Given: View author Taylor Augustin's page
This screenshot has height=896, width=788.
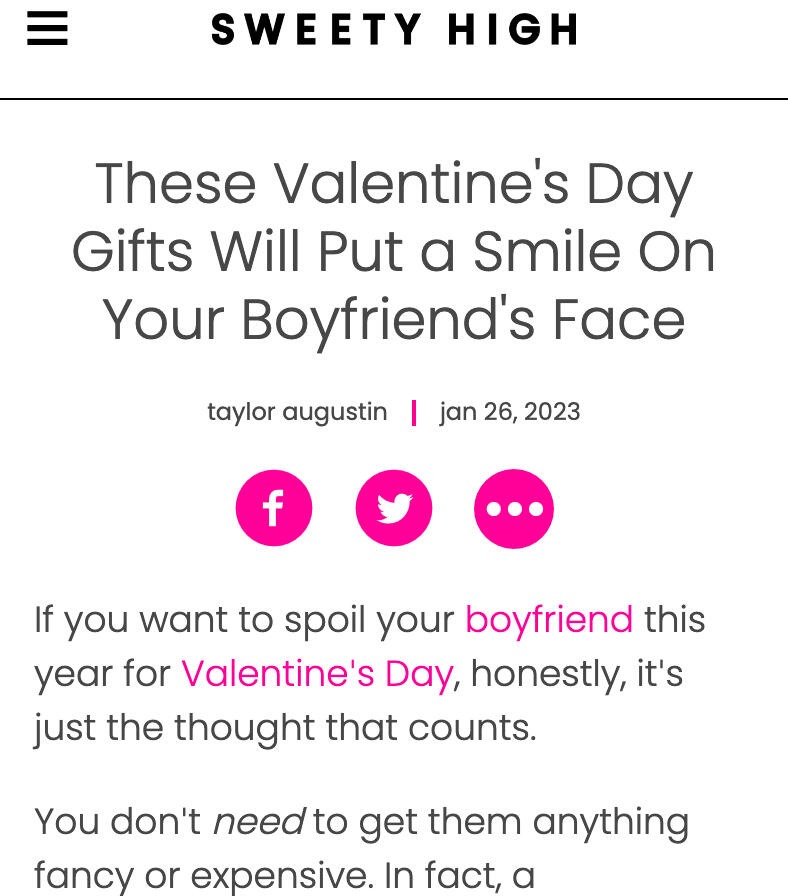Looking at the screenshot, I should [297, 412].
